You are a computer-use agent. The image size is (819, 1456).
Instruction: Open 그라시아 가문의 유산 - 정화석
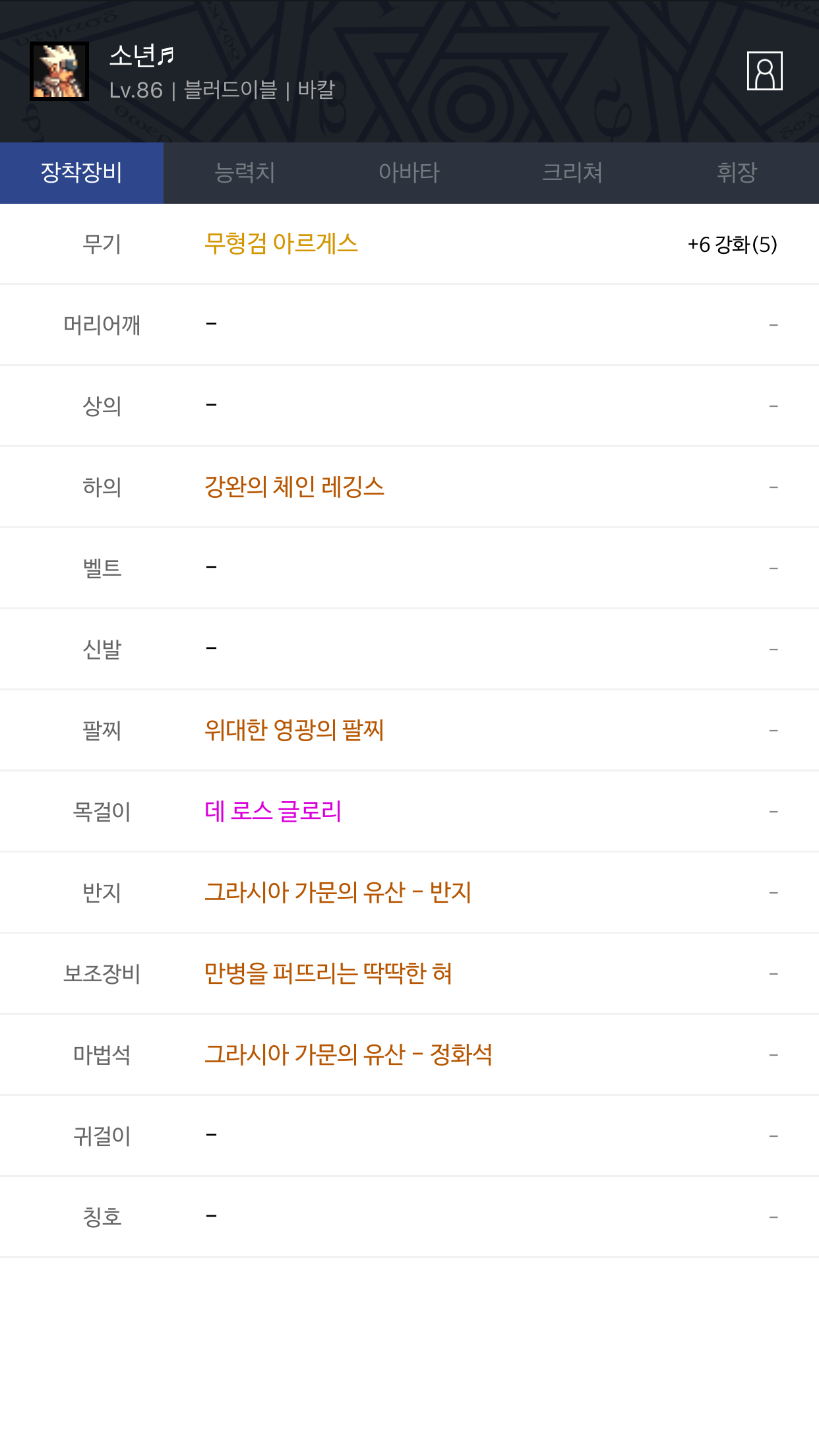coord(348,1055)
